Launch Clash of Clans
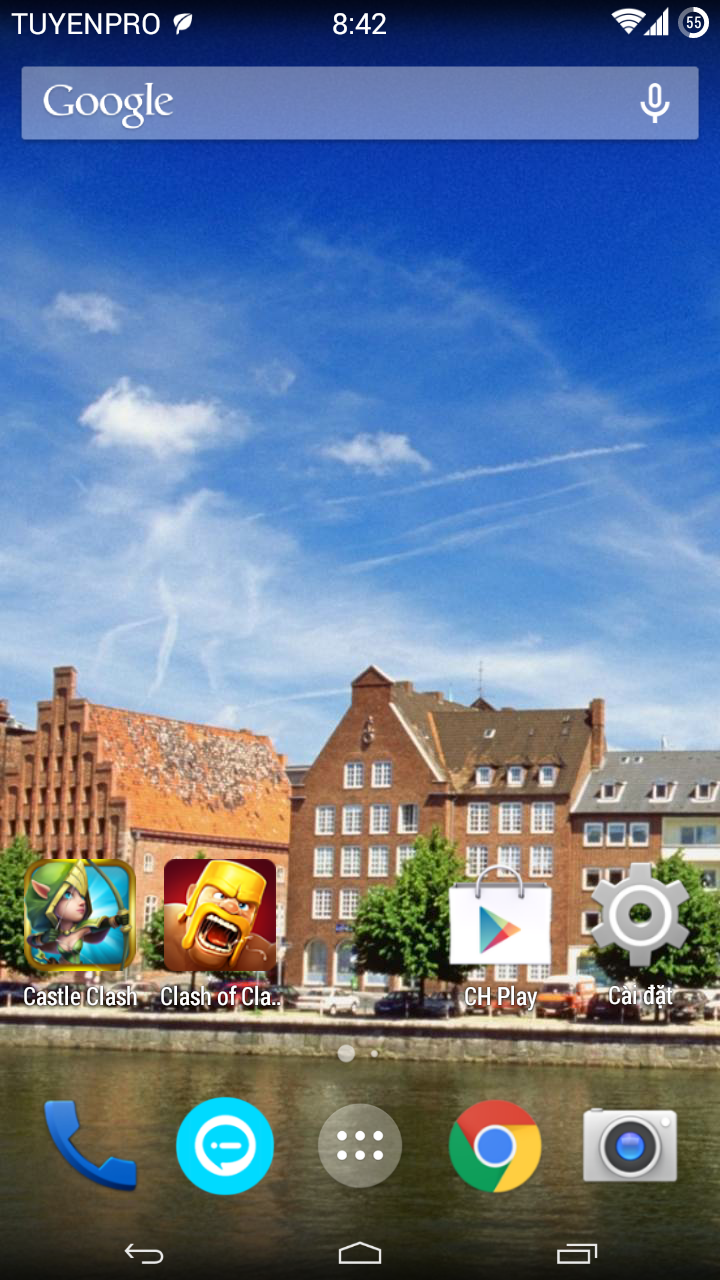Image resolution: width=720 pixels, height=1280 pixels. coord(220,916)
